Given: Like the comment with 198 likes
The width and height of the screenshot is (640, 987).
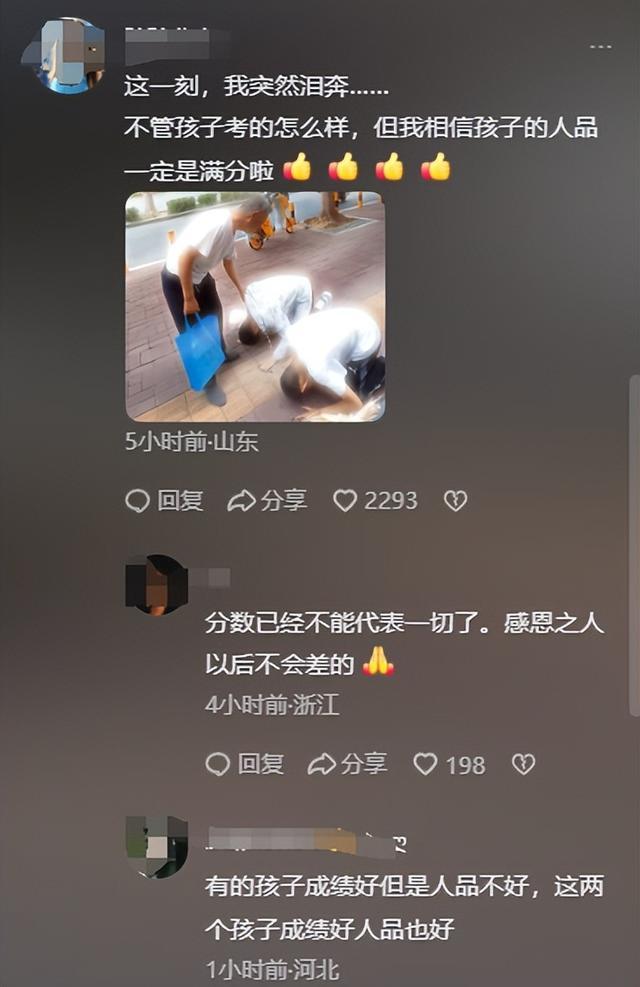Looking at the screenshot, I should [426, 765].
